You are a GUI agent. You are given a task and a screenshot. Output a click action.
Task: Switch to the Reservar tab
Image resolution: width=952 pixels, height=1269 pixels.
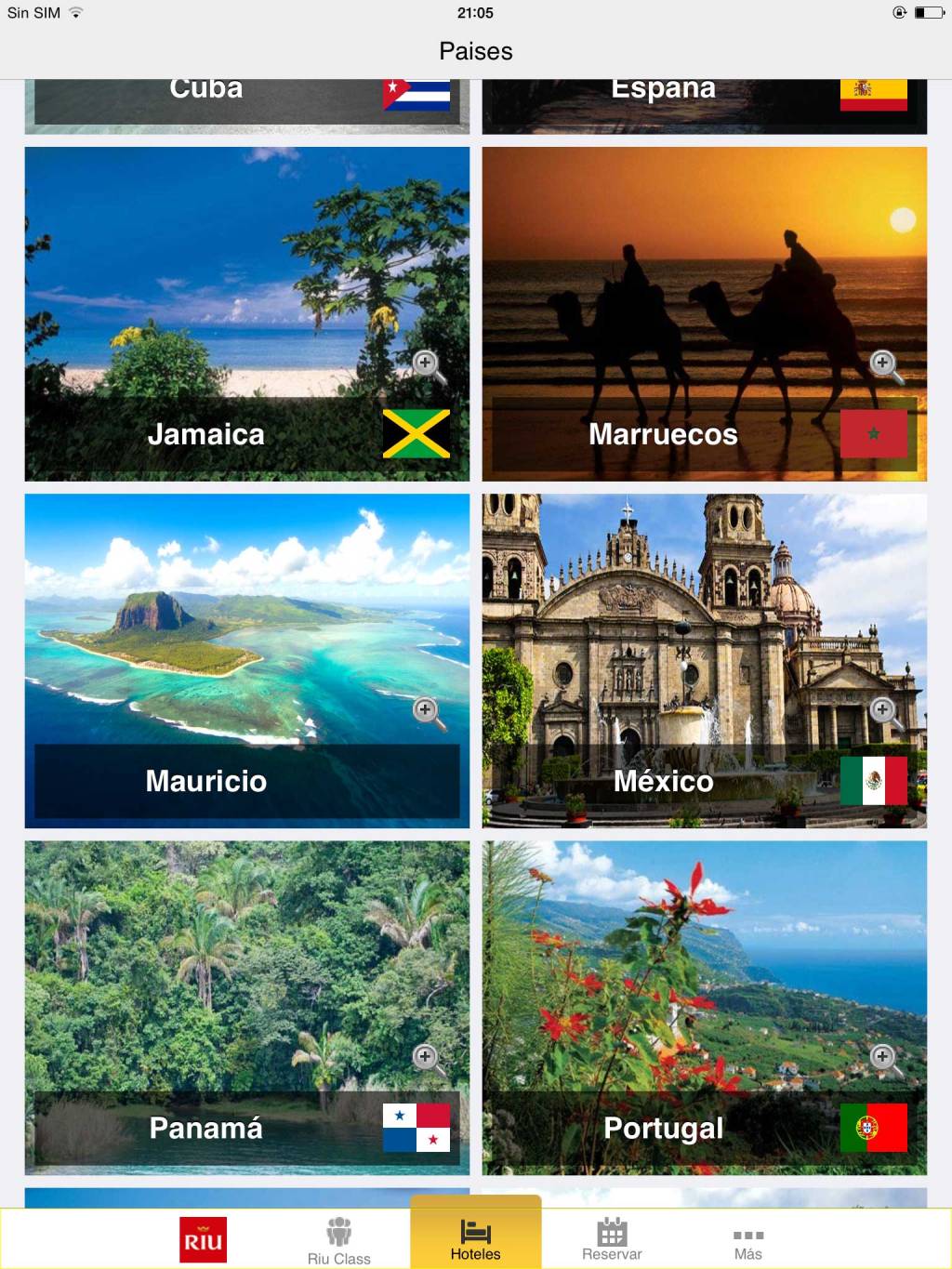[x=612, y=1240]
